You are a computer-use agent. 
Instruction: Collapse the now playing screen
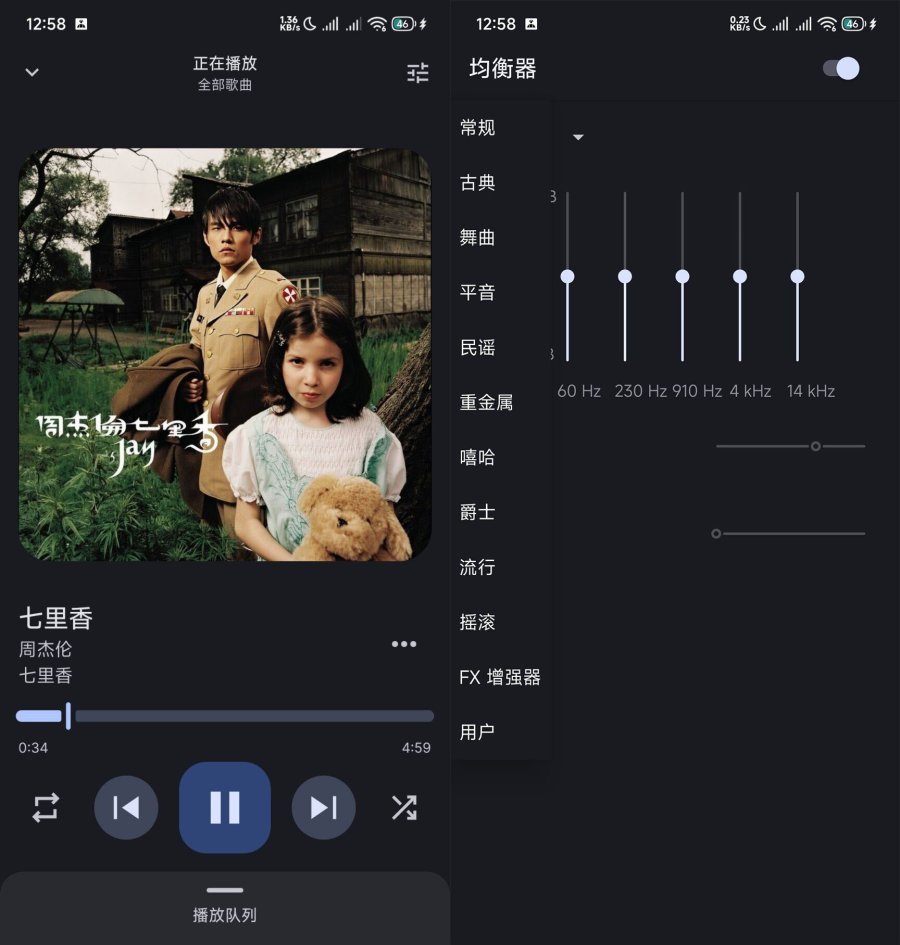[x=32, y=72]
